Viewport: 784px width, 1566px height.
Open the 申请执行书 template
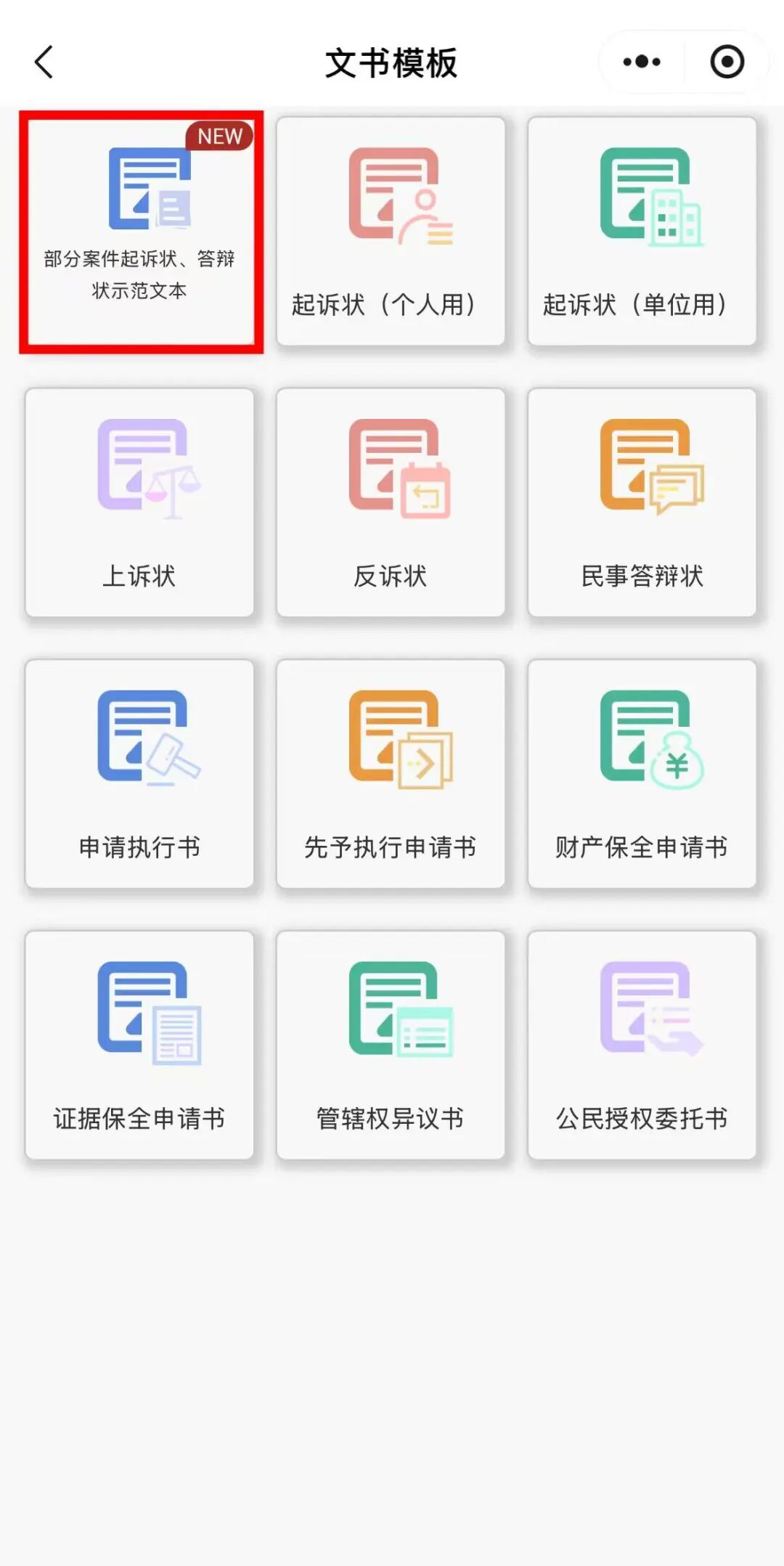[139, 774]
